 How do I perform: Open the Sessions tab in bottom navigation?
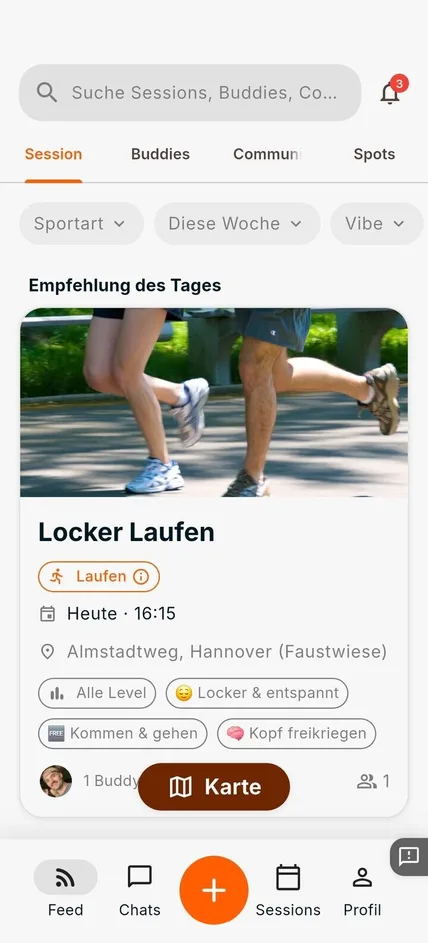288,889
